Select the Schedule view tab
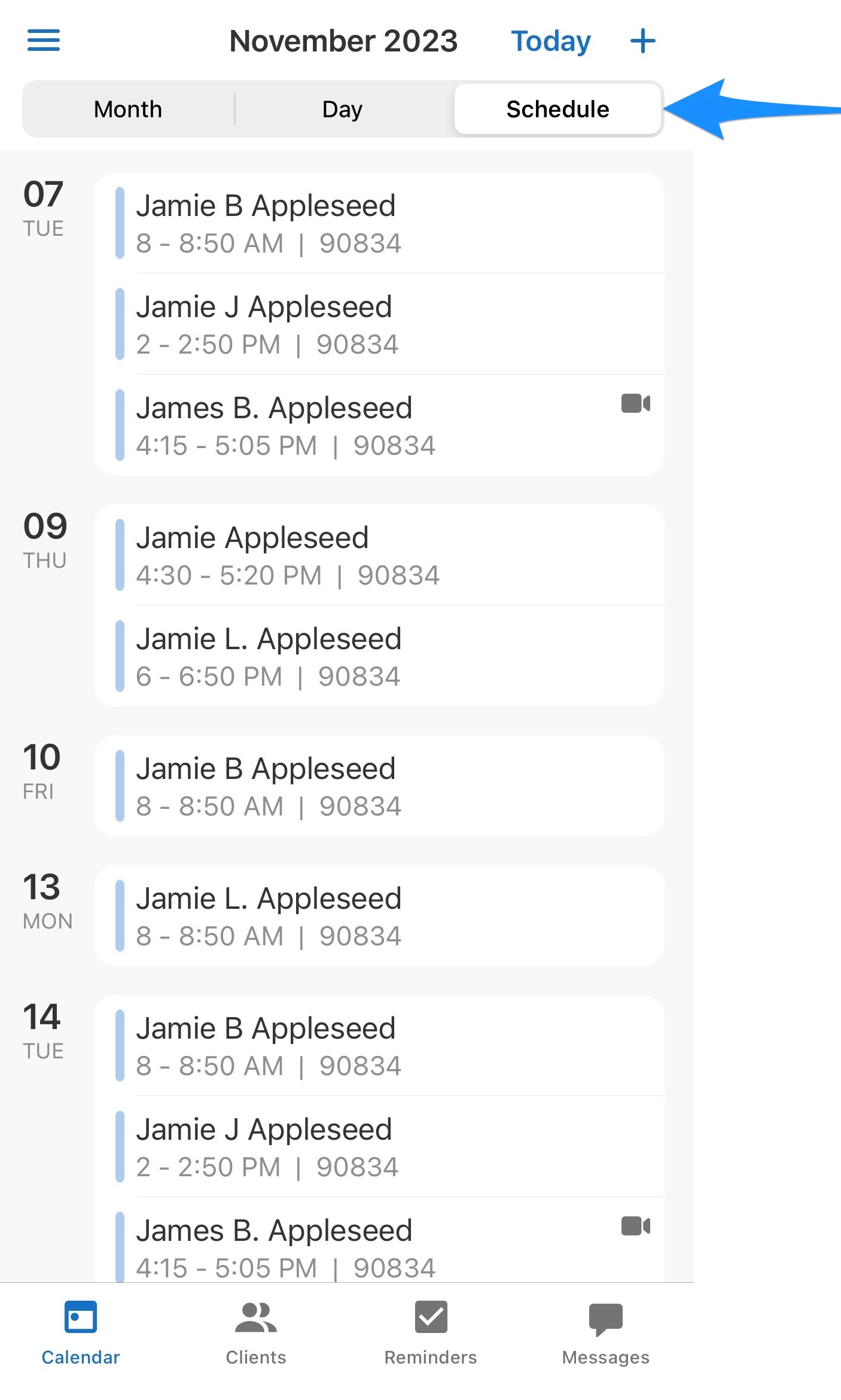The width and height of the screenshot is (841, 1400). click(557, 109)
